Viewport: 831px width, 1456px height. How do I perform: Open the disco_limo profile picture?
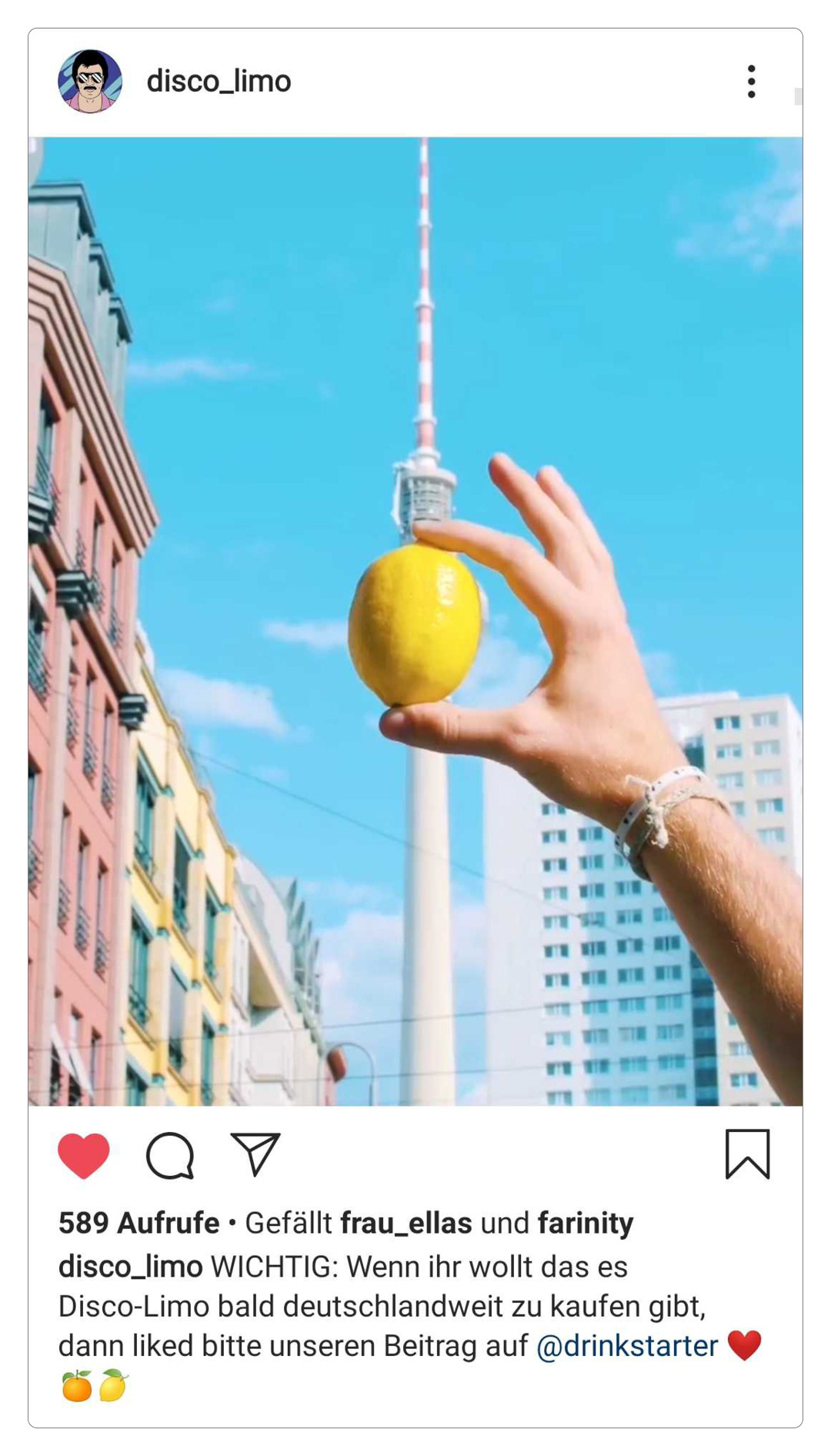point(90,82)
